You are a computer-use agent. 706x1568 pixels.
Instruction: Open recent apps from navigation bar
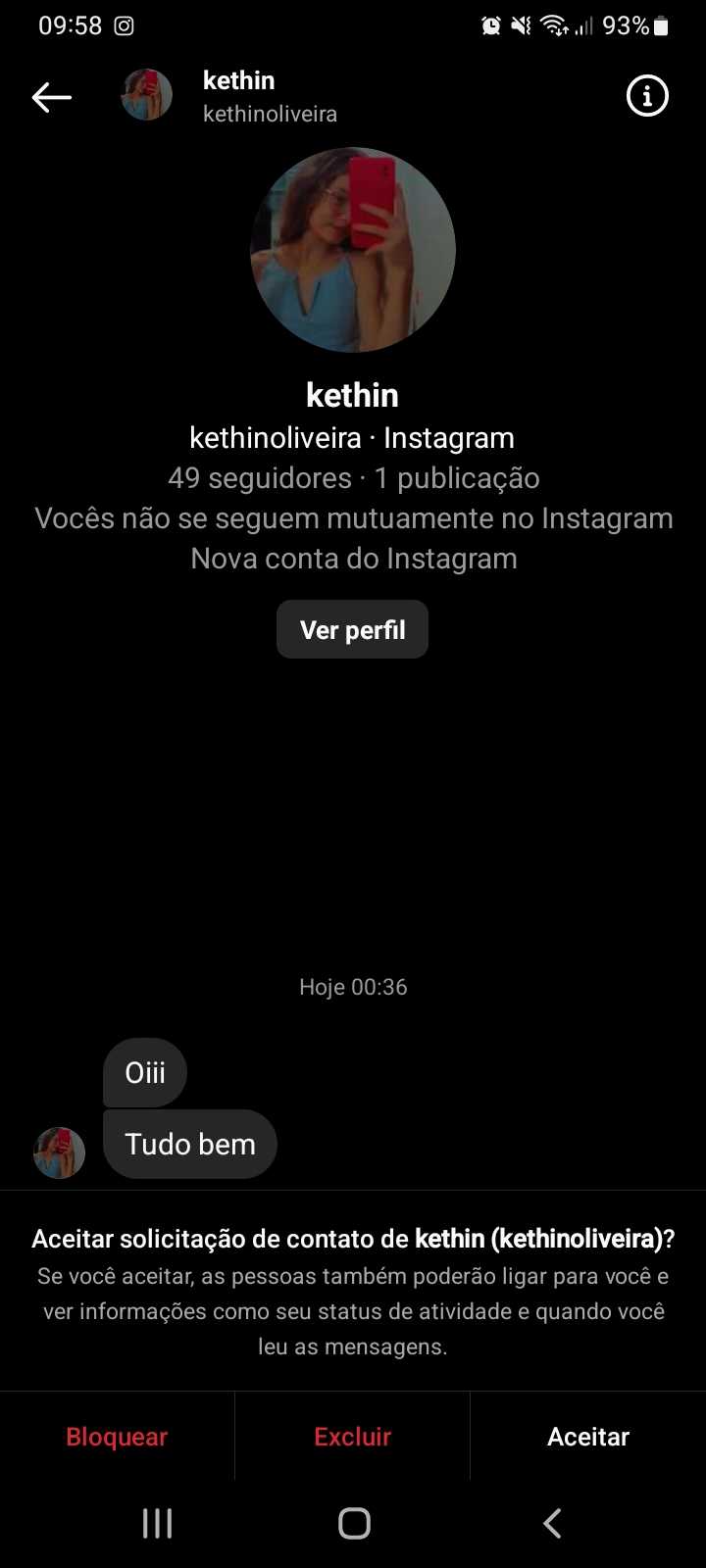pos(157,1523)
